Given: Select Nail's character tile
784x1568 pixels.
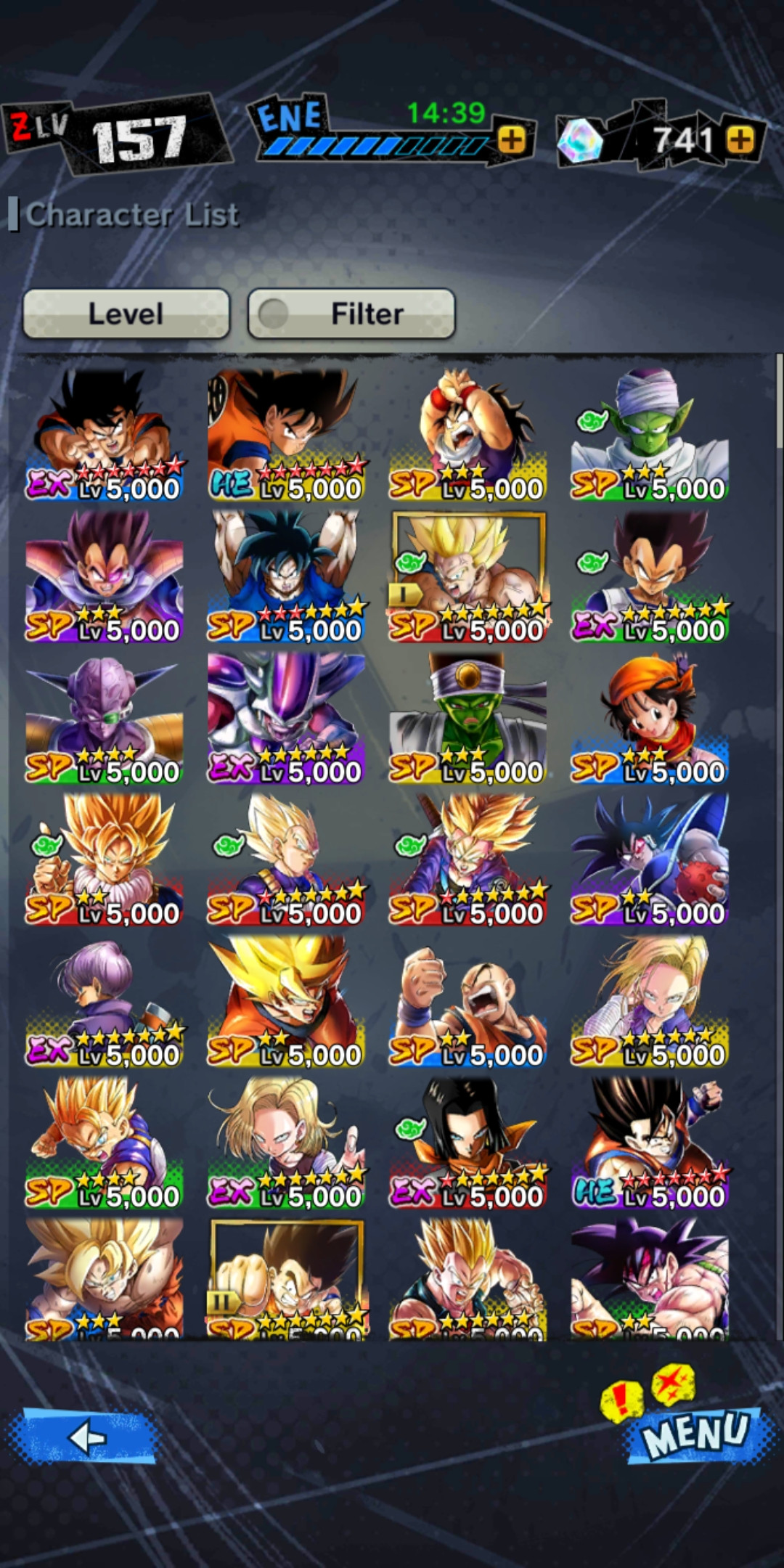Looking at the screenshot, I should click(x=467, y=717).
